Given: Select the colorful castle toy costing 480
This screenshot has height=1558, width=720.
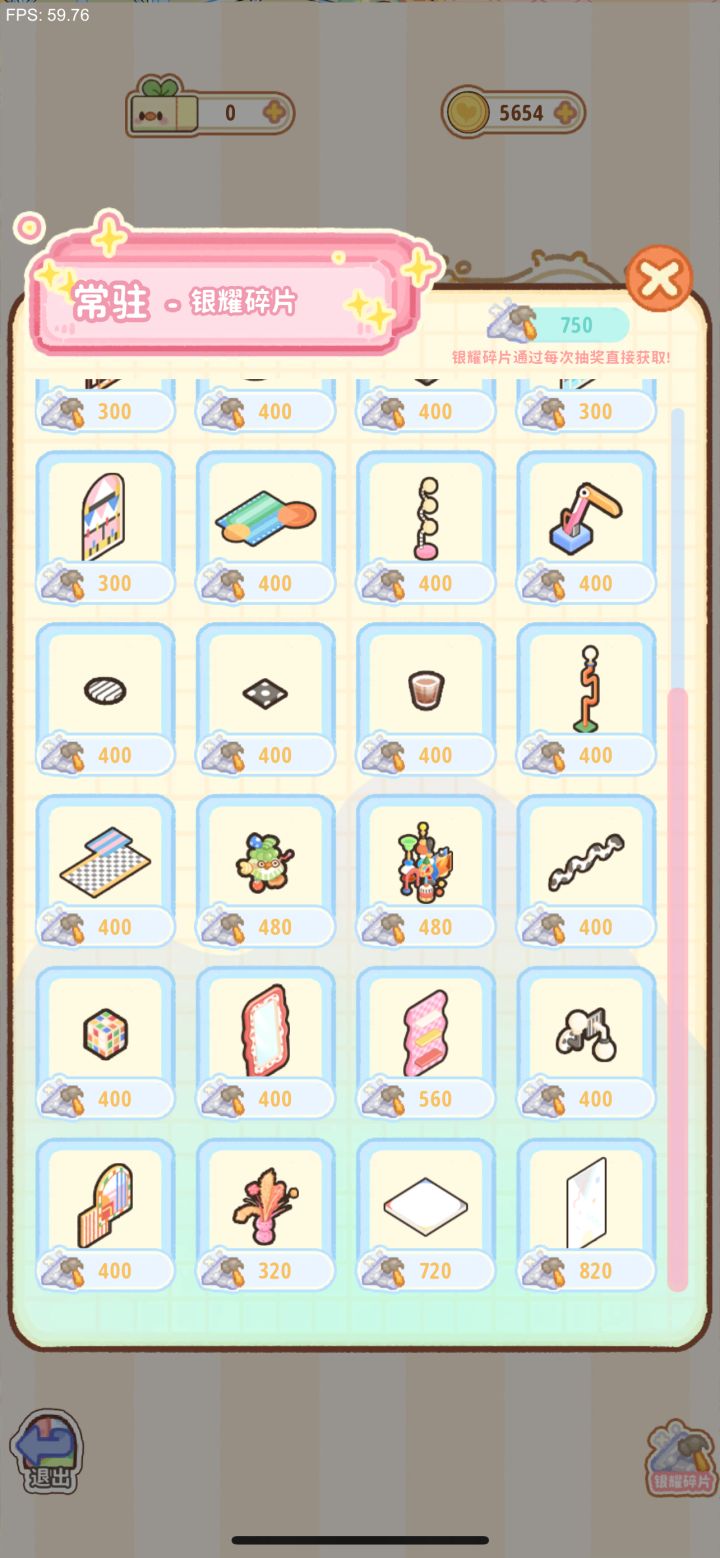Looking at the screenshot, I should coord(425,871).
